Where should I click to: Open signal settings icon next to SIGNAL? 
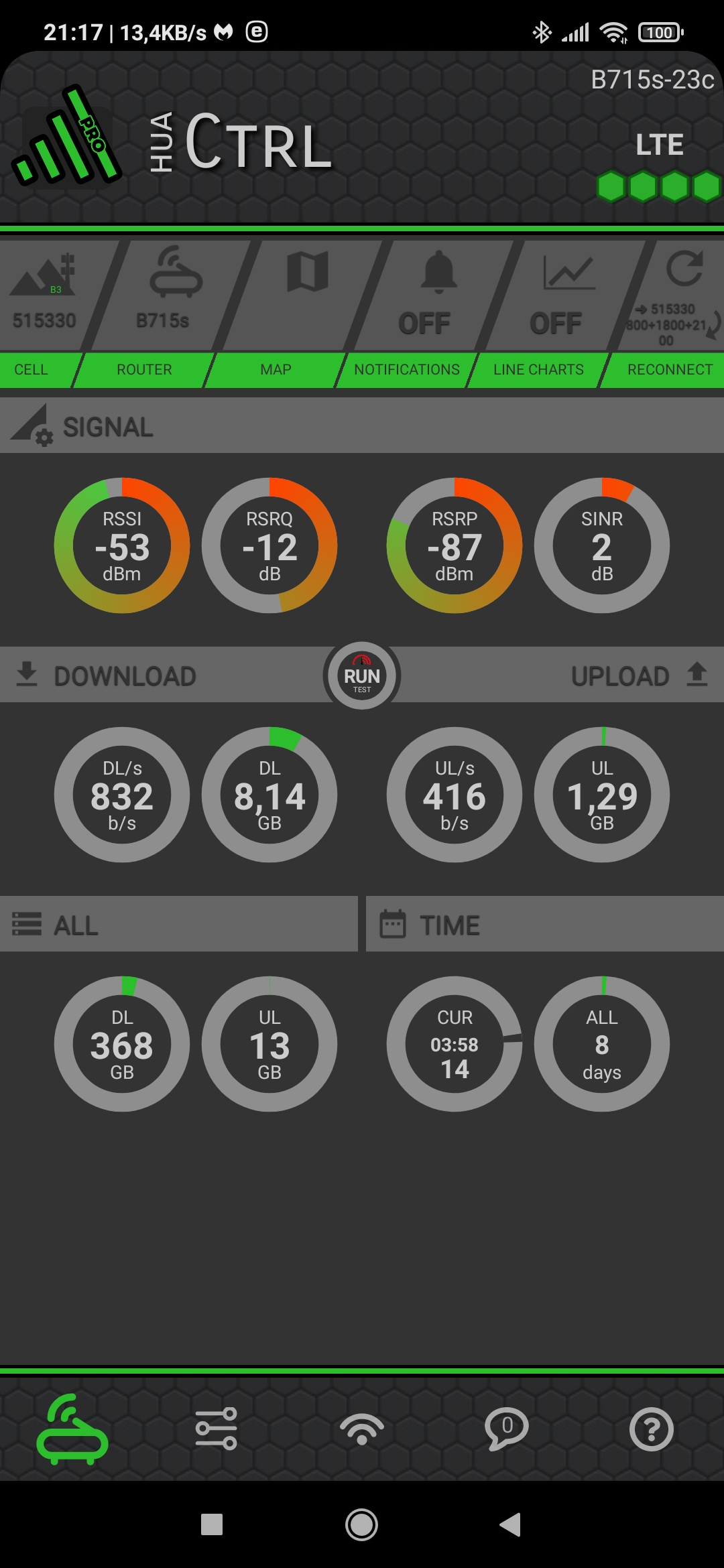coord(32,427)
